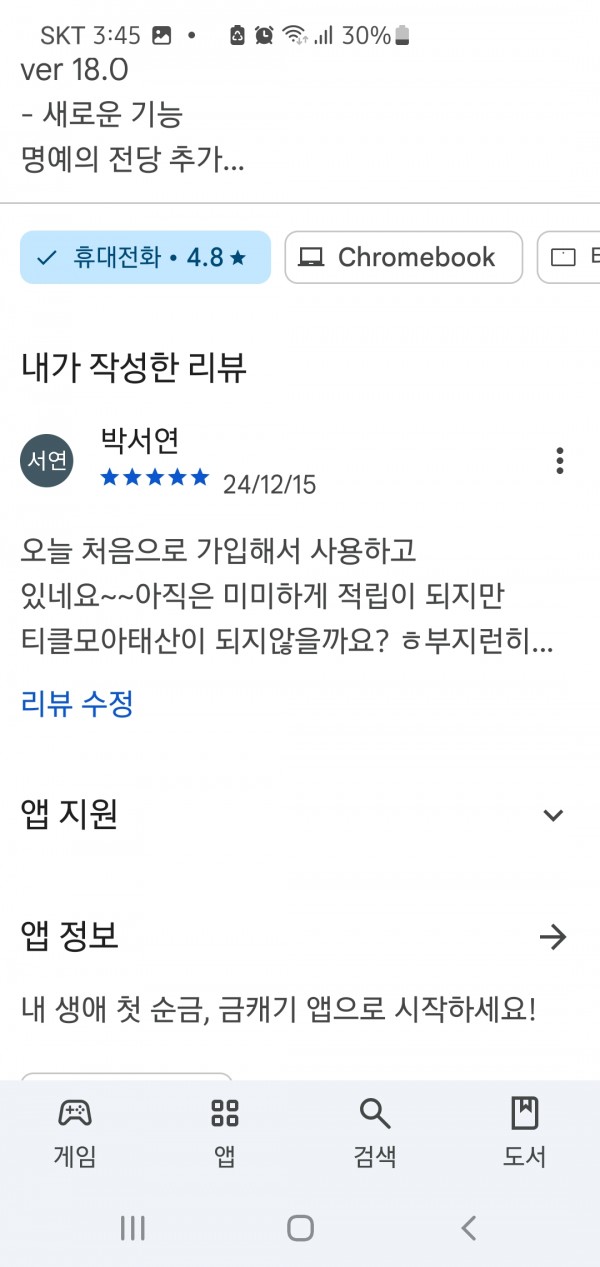Open the 검색 tab
The height and width of the screenshot is (1267, 600).
[375, 1133]
